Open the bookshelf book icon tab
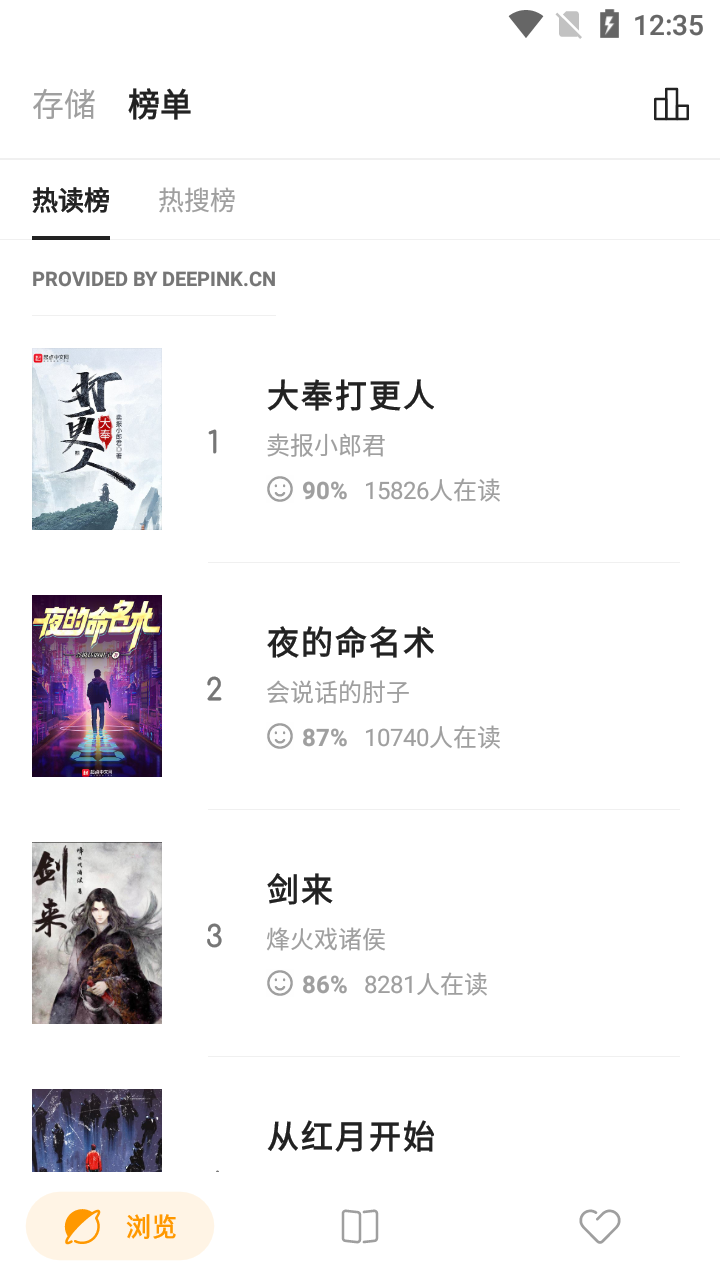 point(360,1226)
